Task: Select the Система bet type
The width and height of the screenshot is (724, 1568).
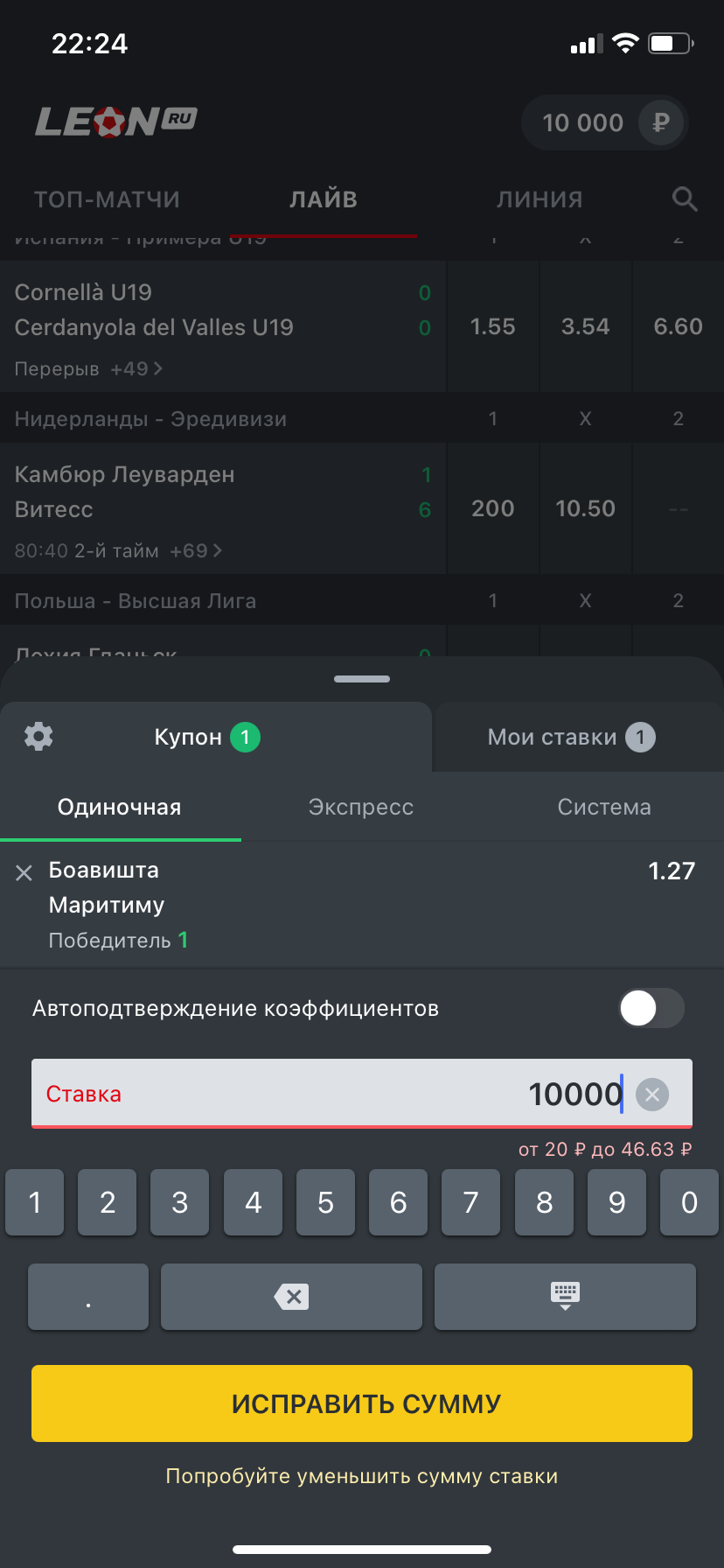Action: pos(604,807)
